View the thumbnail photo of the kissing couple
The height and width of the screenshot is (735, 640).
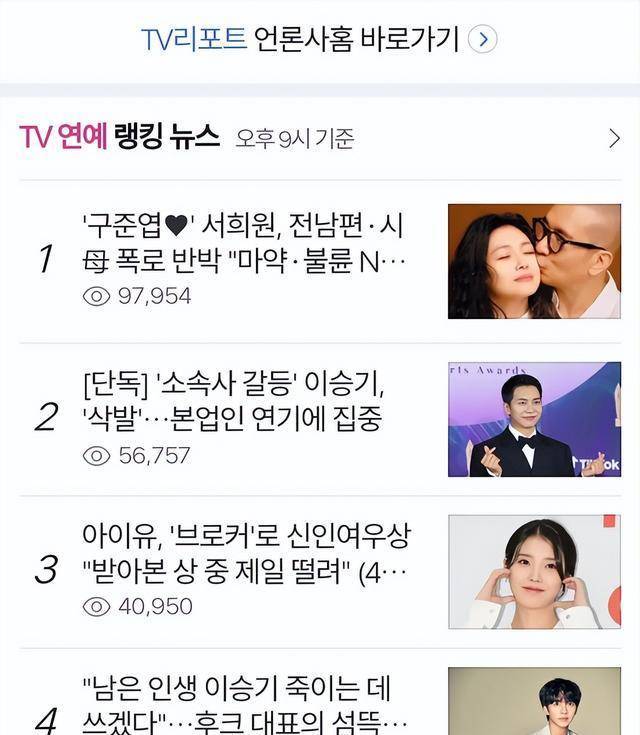[x=534, y=261]
